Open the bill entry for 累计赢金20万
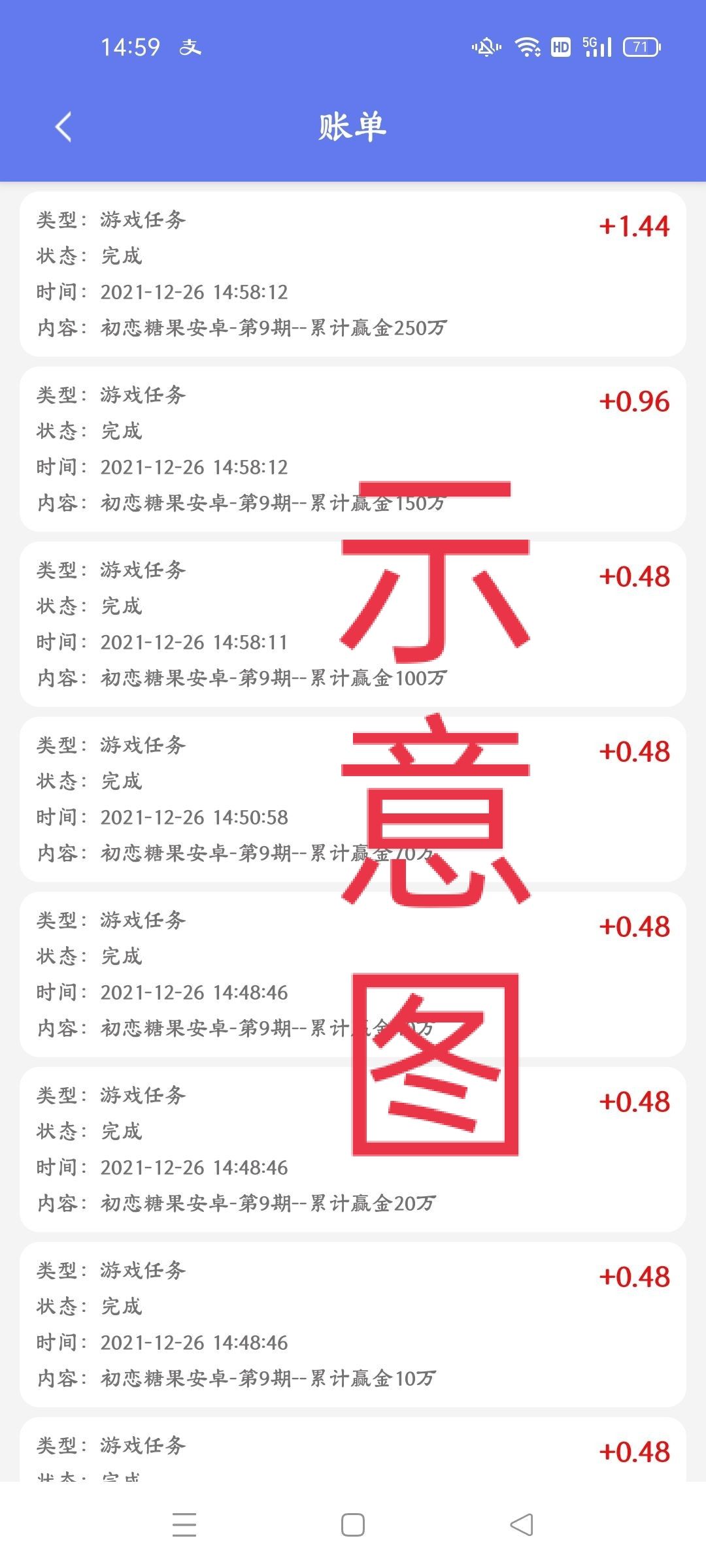 (x=353, y=1149)
